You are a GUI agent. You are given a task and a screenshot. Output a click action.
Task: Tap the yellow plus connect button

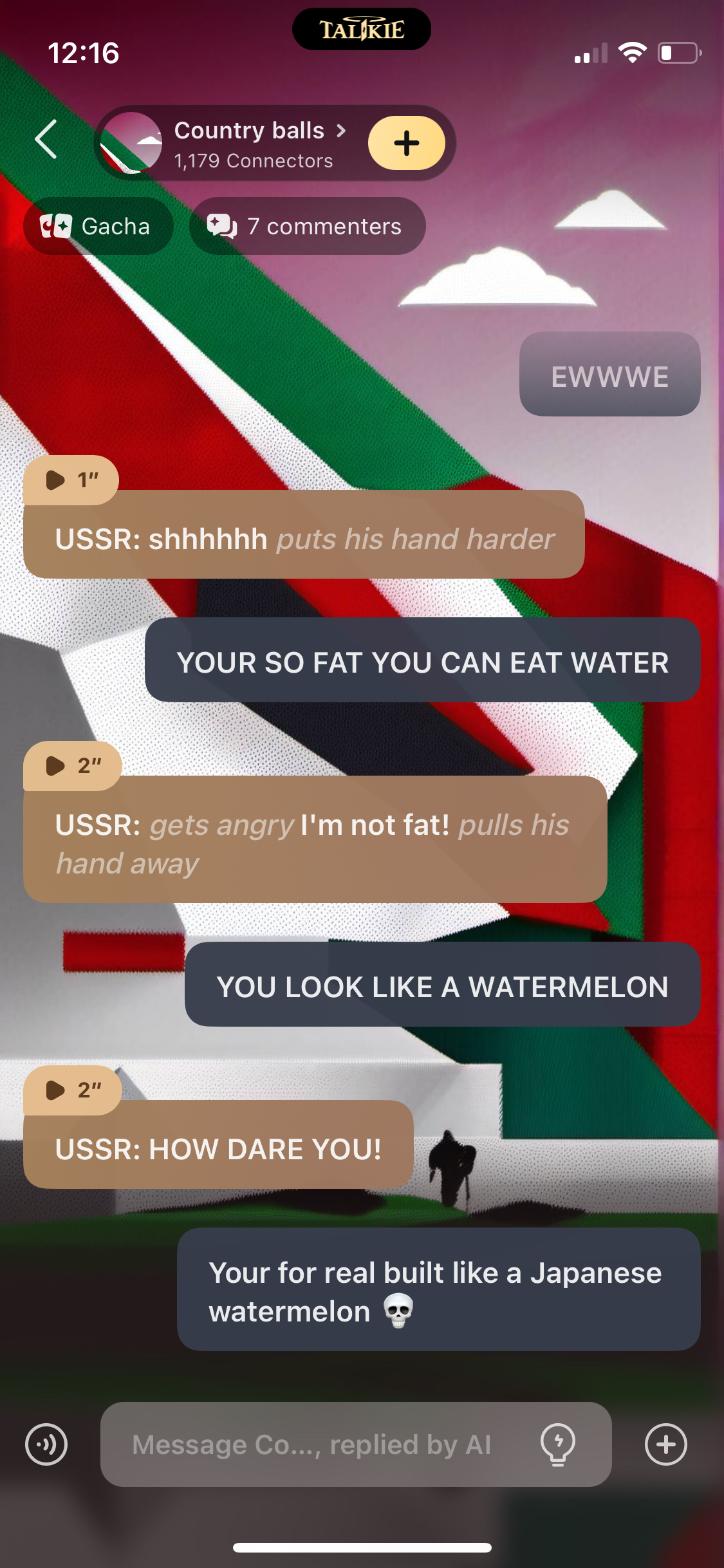click(x=406, y=143)
